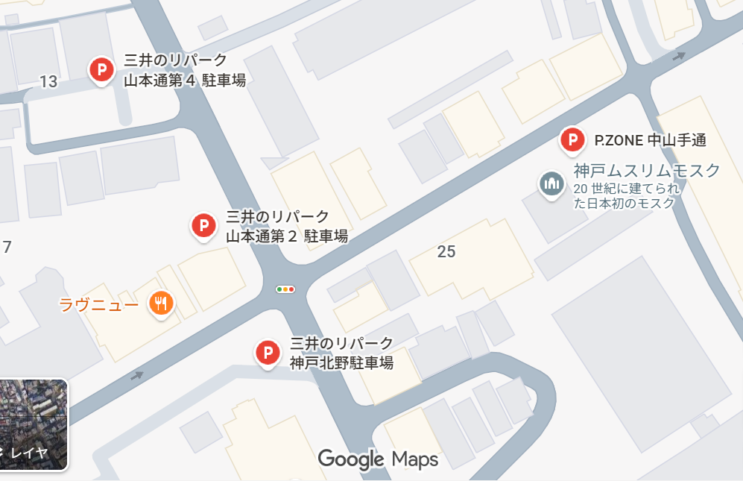Open the レイヤ map layers thumbnail
Screen dimensions: 743x481
click(x=32, y=424)
